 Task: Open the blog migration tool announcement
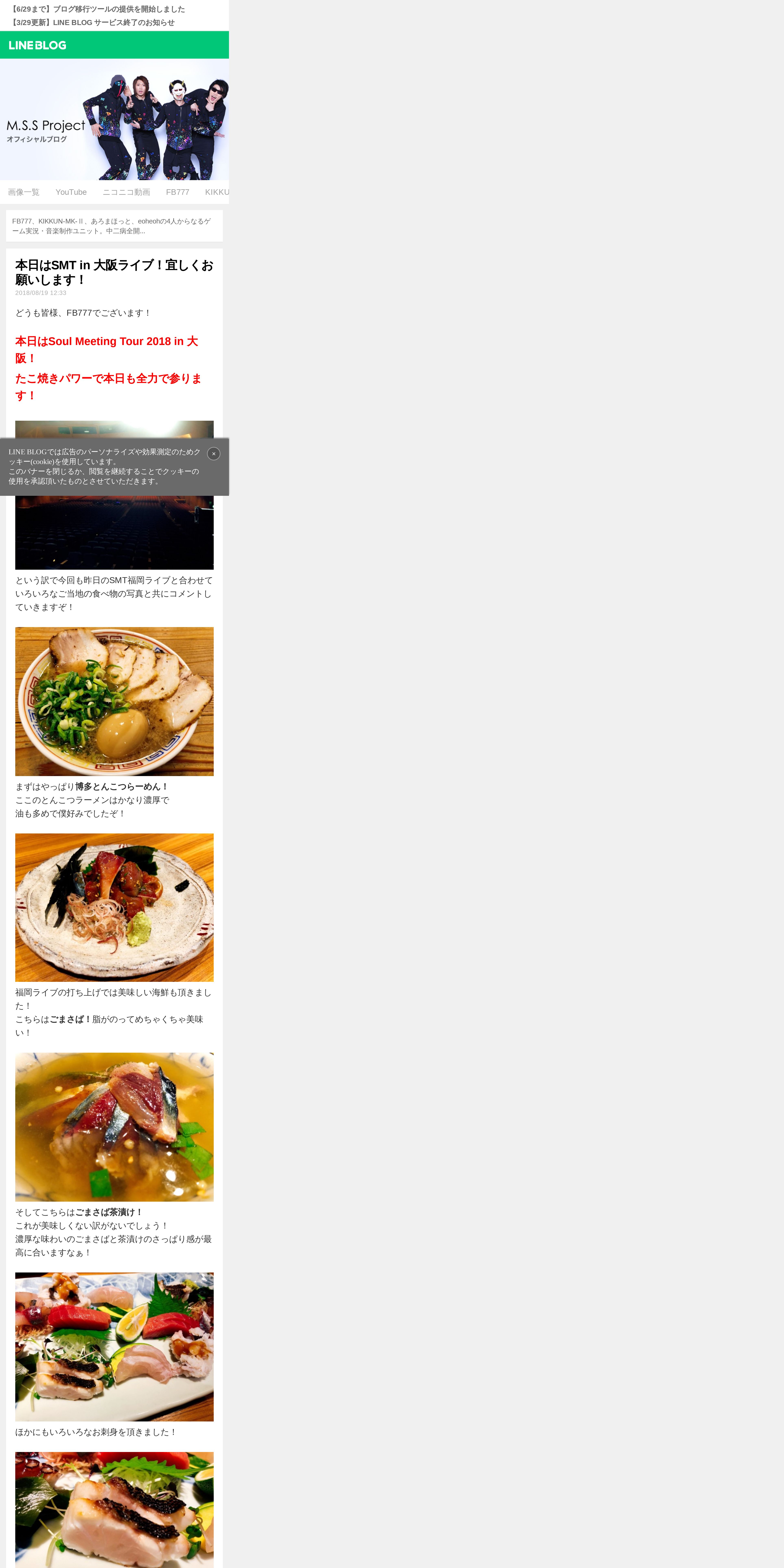tap(97, 9)
